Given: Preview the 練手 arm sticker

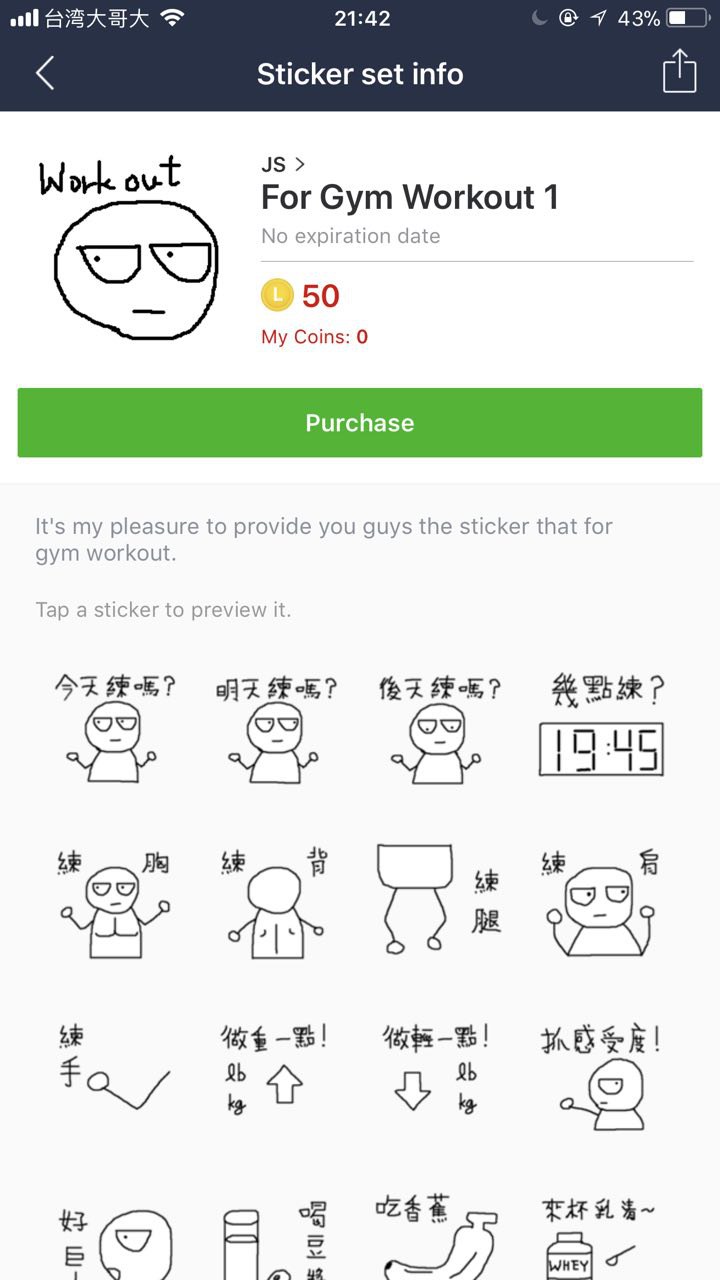Looking at the screenshot, I should 114,1070.
